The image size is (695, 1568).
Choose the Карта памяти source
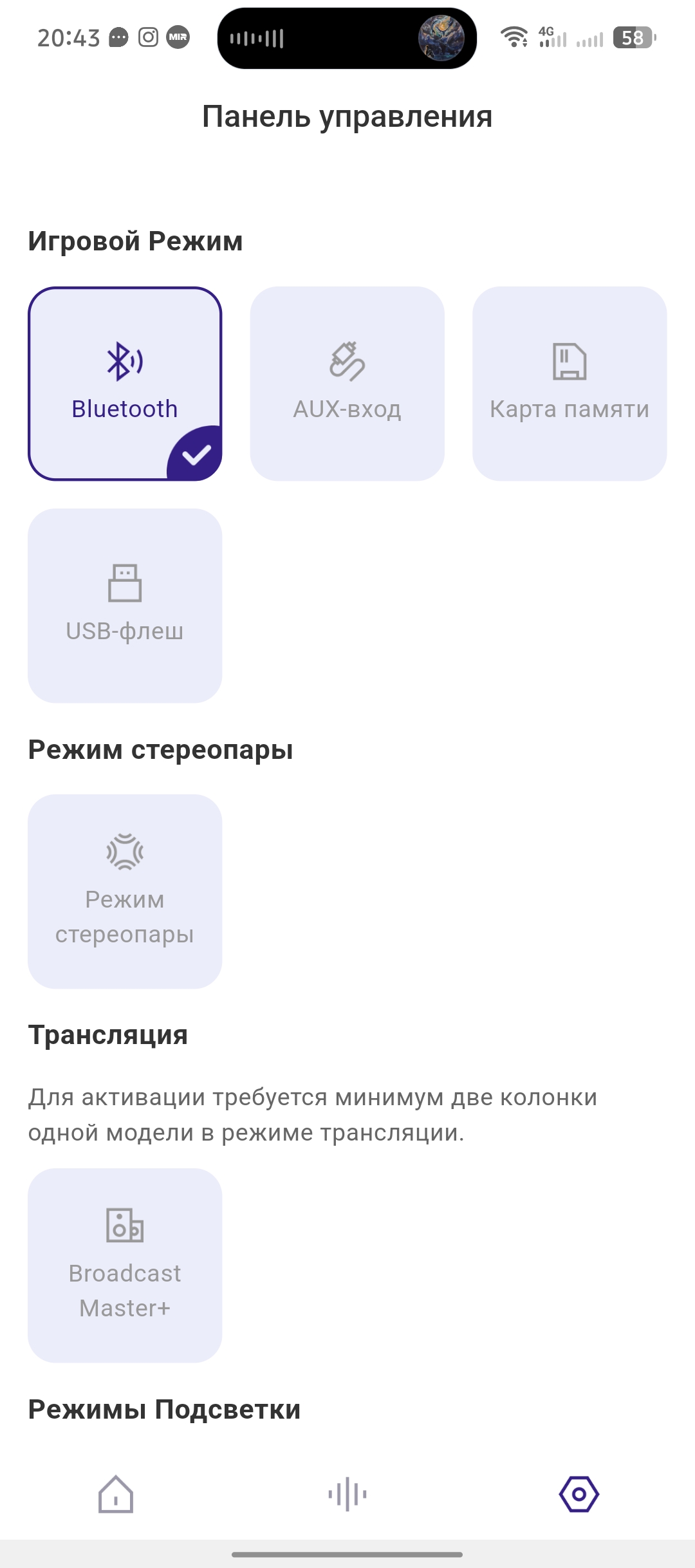(x=570, y=384)
